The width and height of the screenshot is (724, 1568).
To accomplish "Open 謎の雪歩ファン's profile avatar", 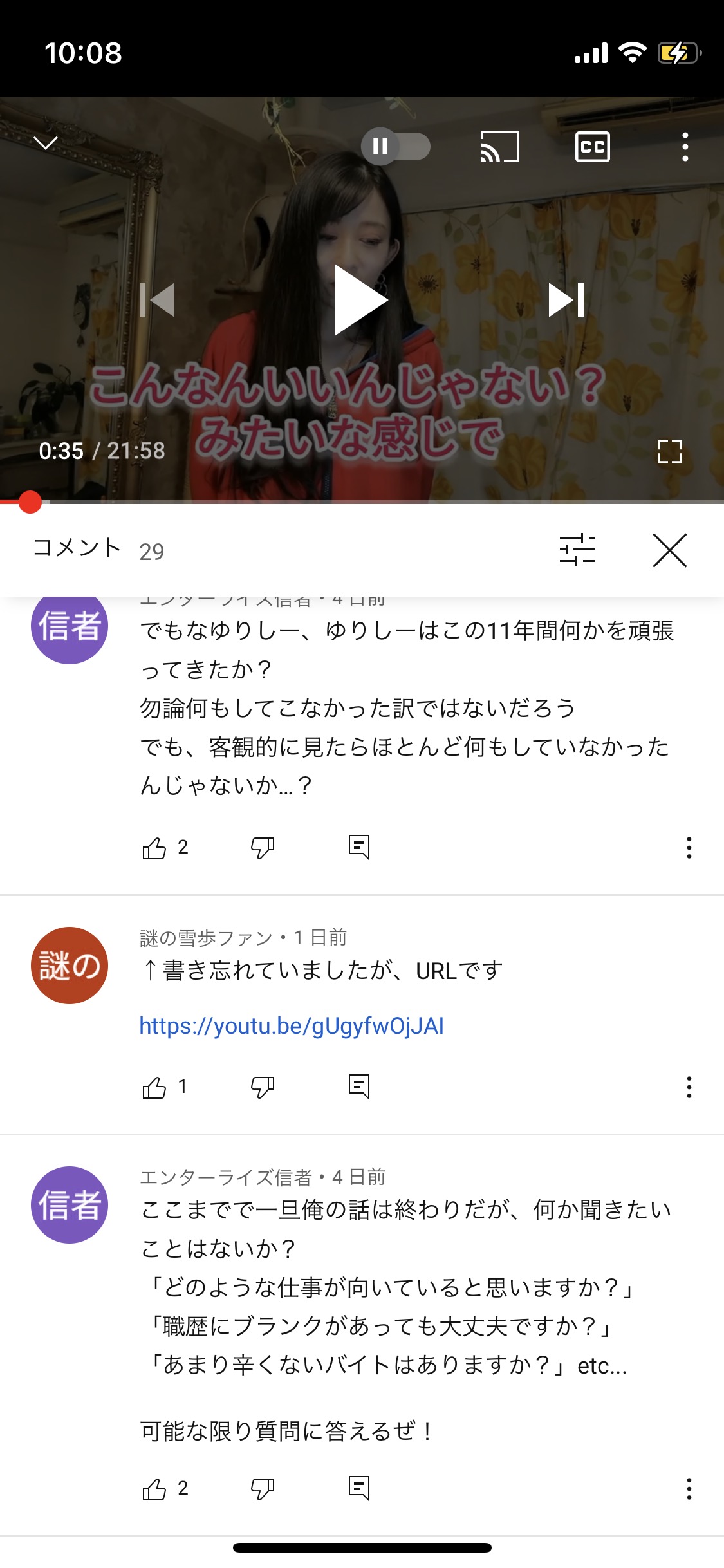I will tap(70, 966).
